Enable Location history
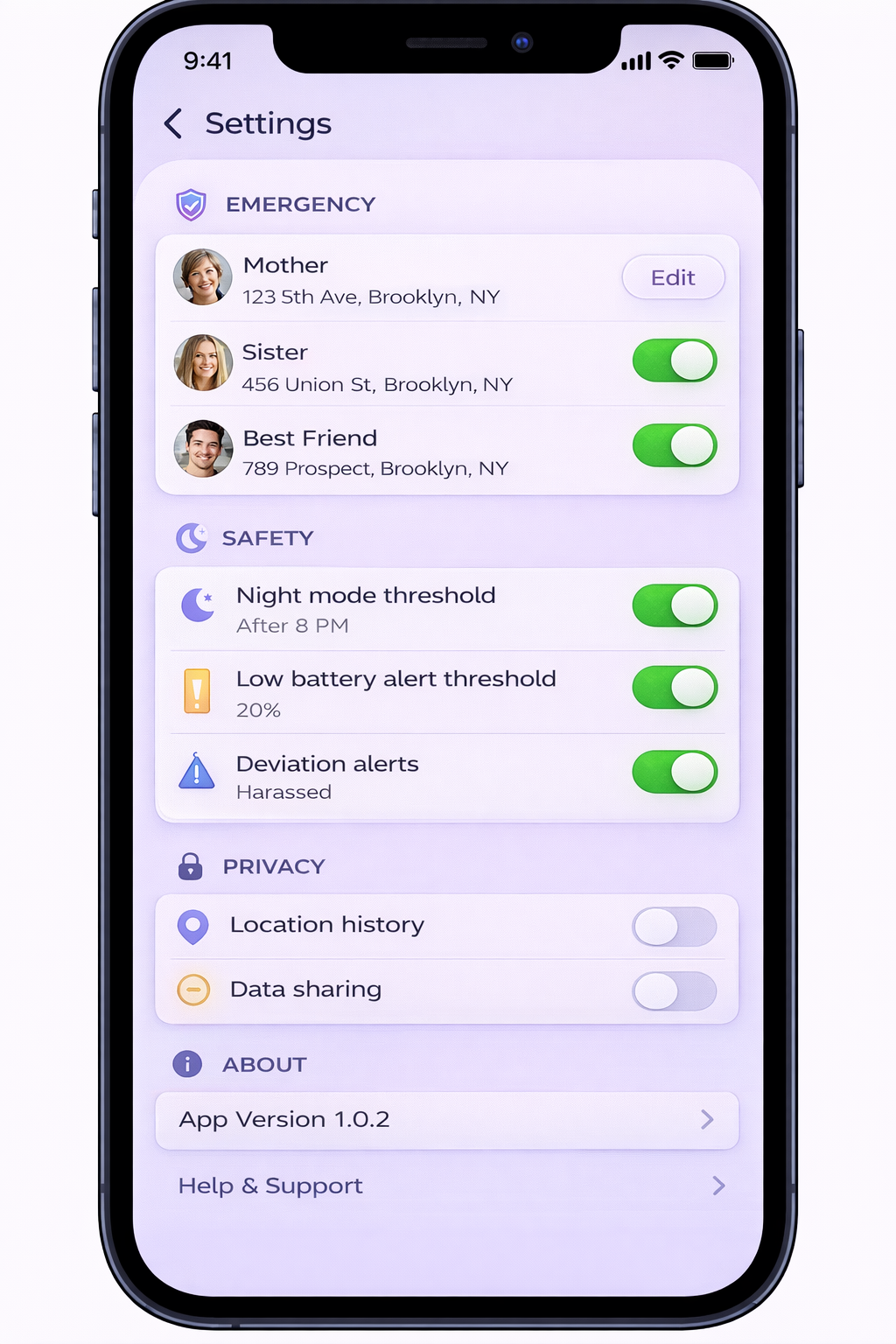The image size is (896, 1344). click(674, 927)
